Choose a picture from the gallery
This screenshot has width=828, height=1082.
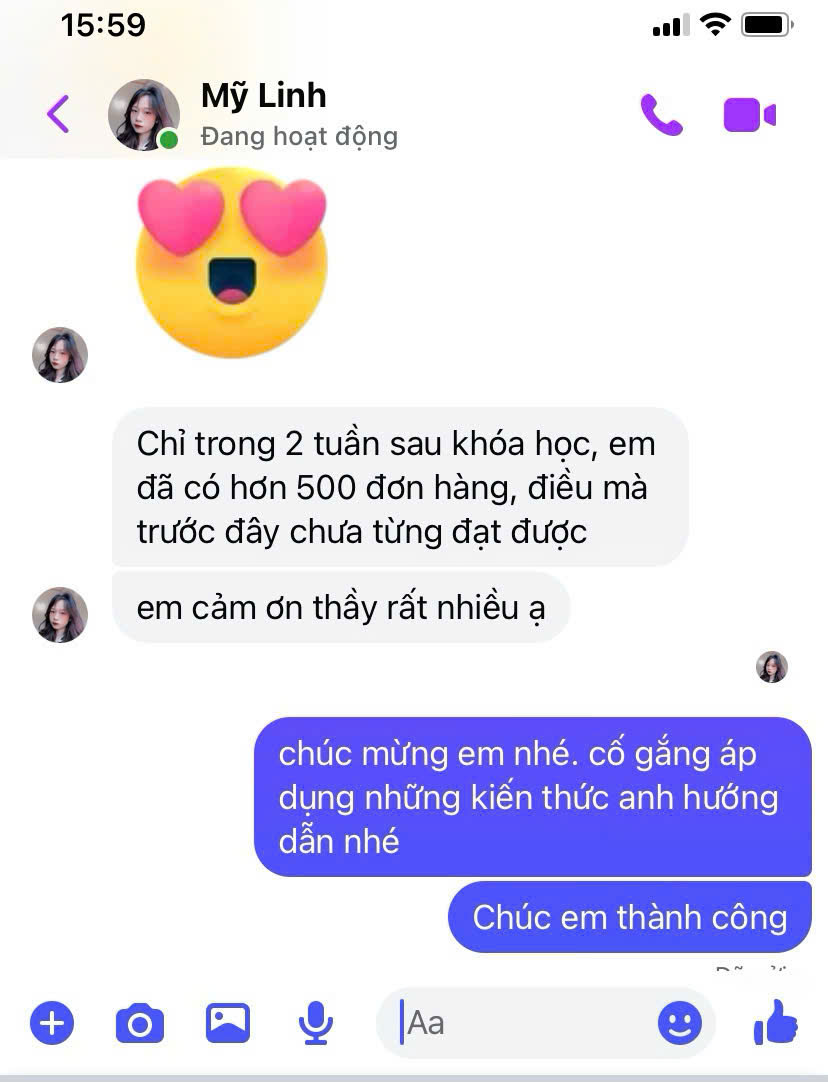click(227, 1022)
